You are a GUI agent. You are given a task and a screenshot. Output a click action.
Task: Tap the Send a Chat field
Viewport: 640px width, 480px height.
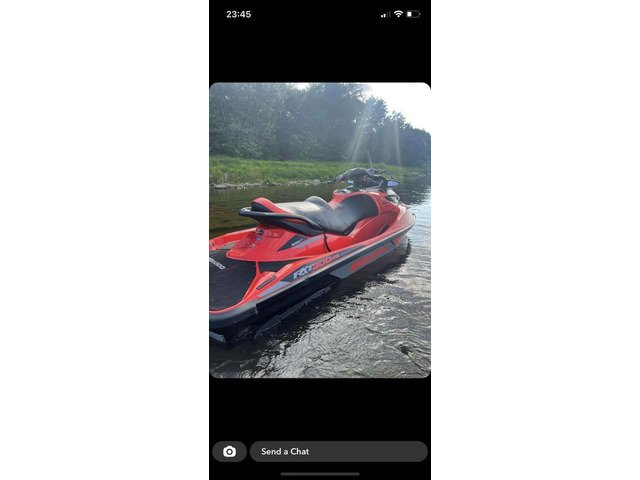point(338,451)
